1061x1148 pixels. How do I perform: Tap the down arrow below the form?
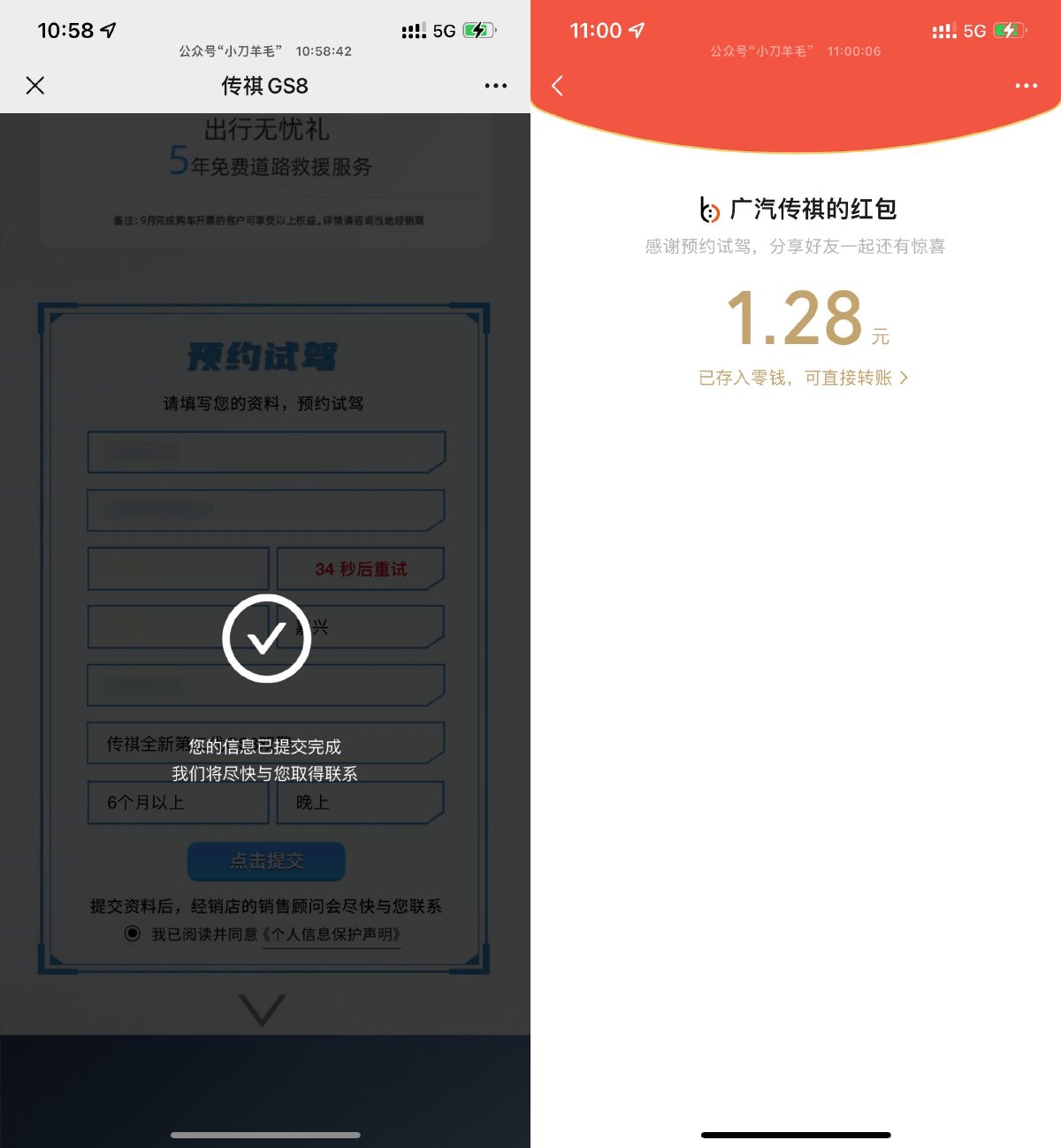[263, 1010]
